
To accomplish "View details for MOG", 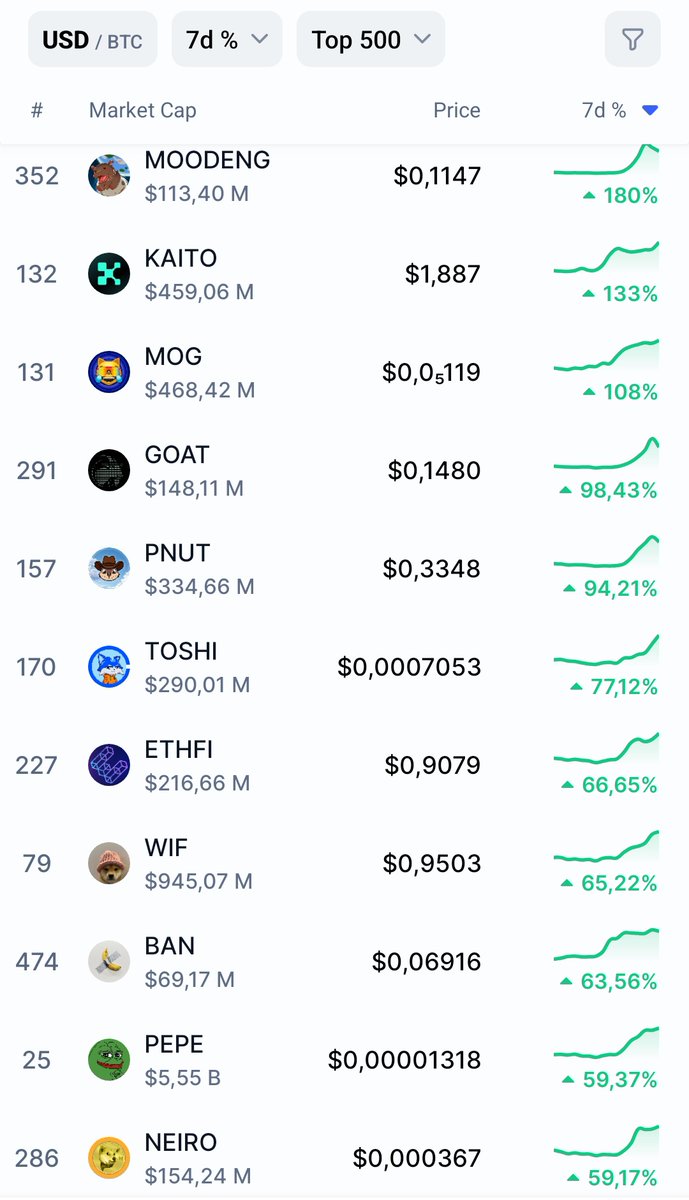I will pyautogui.click(x=344, y=372).
